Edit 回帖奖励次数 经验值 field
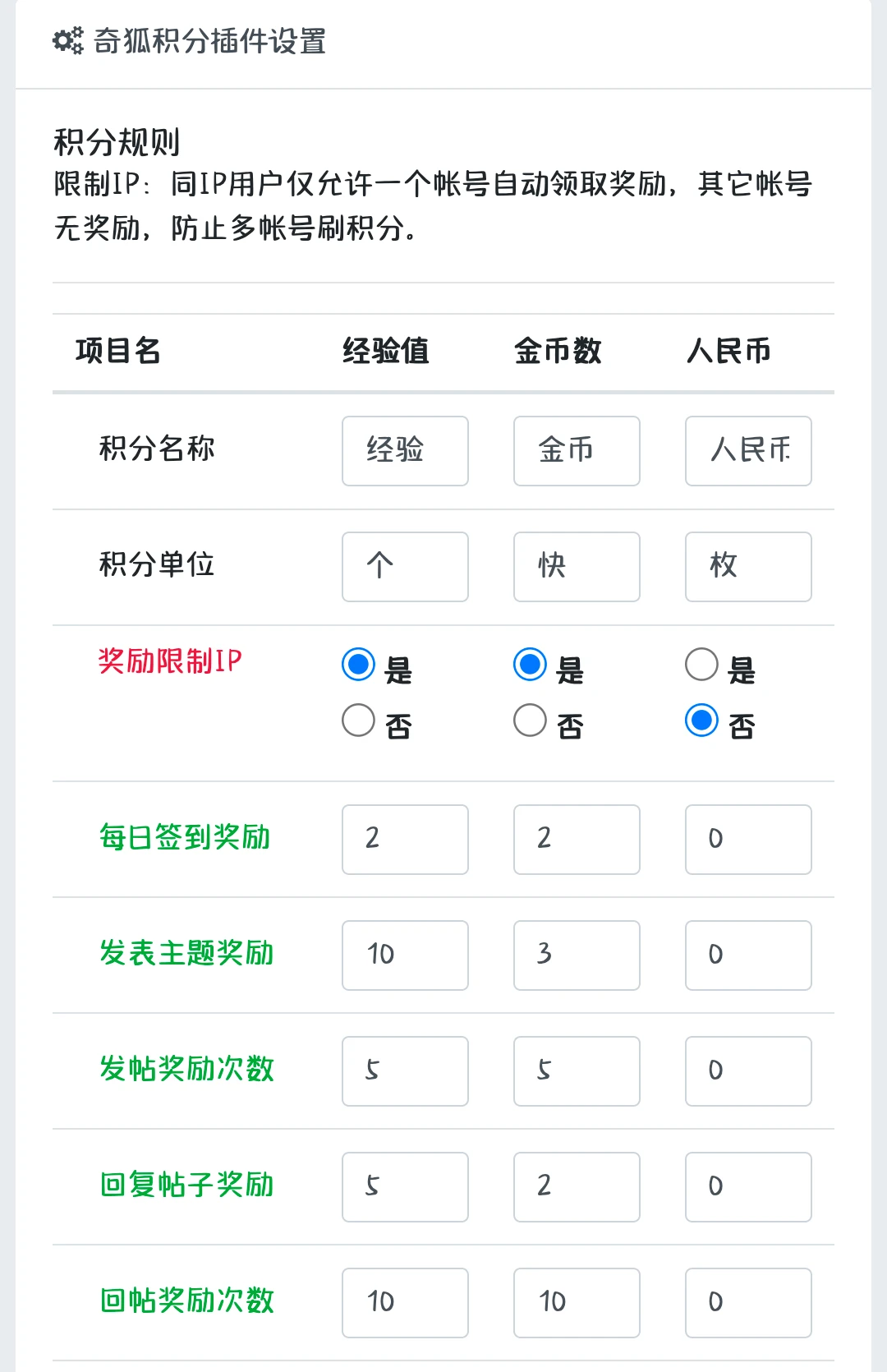Screen dimensions: 887x1372 click(x=405, y=1303)
